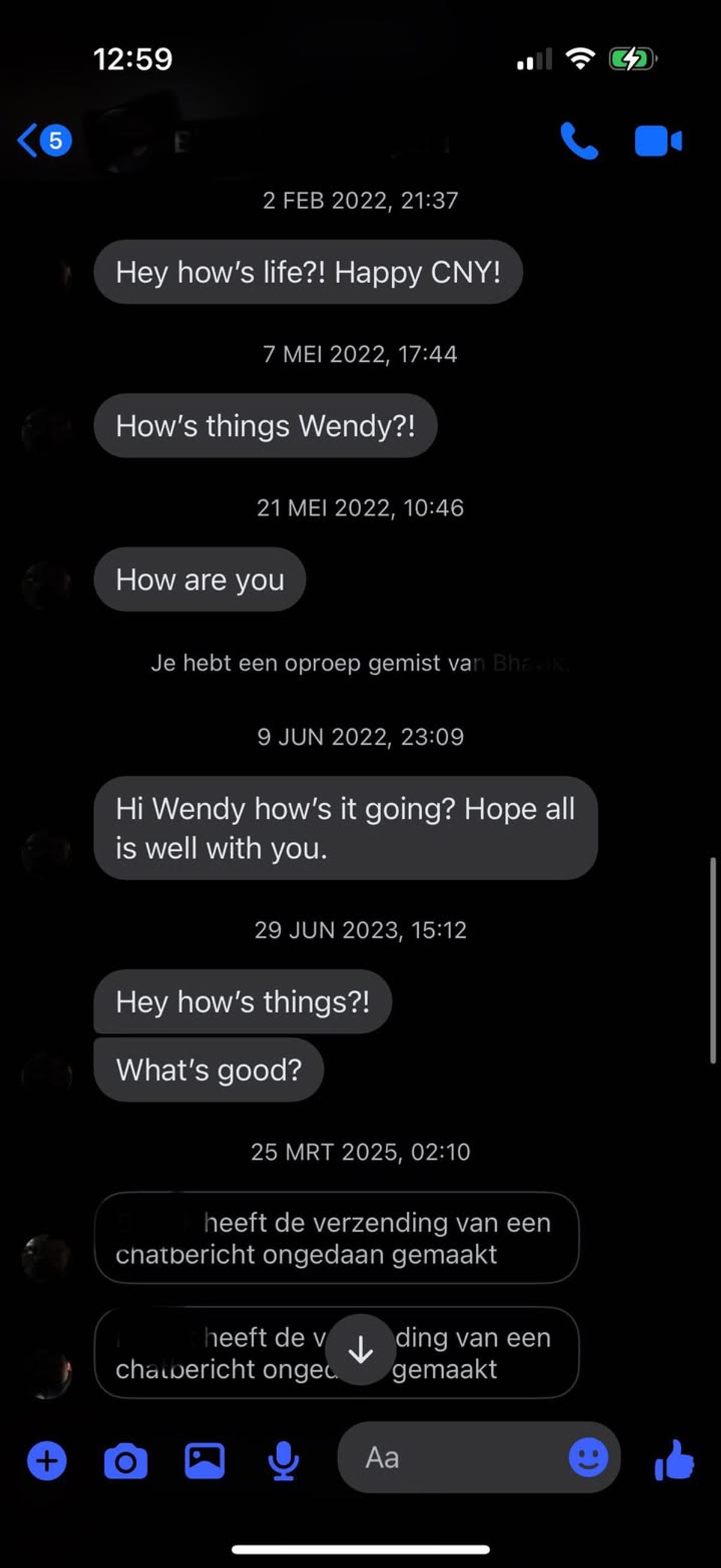Open the emoji picker
The width and height of the screenshot is (721, 1568).
point(588,1457)
